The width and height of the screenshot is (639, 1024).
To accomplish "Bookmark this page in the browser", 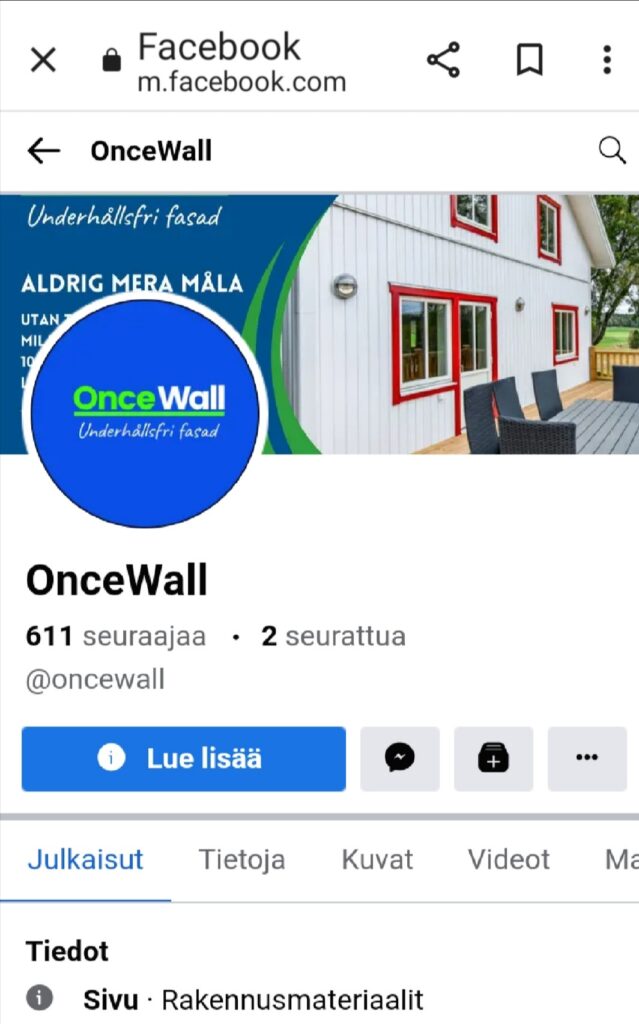I will pyautogui.click(x=529, y=60).
